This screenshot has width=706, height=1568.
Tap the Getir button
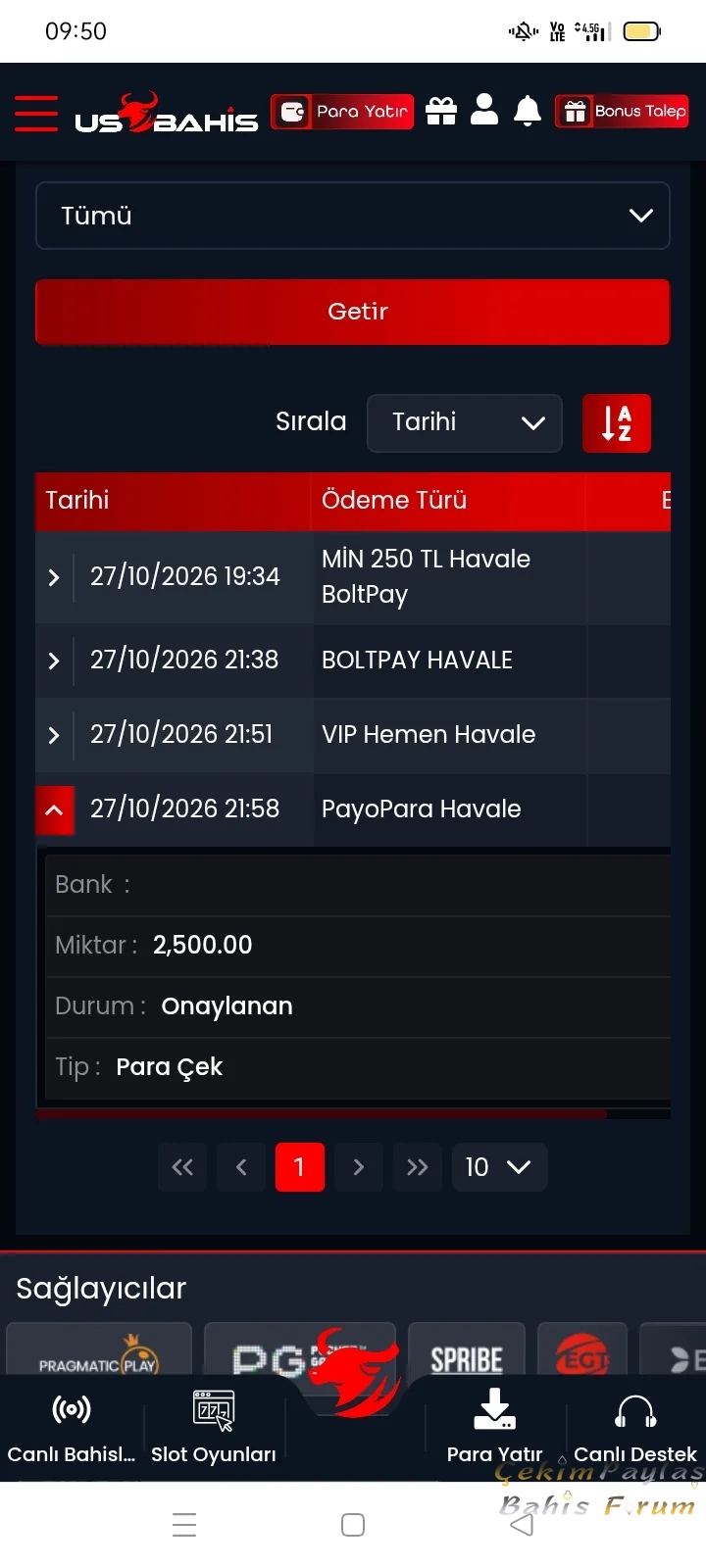(x=353, y=312)
